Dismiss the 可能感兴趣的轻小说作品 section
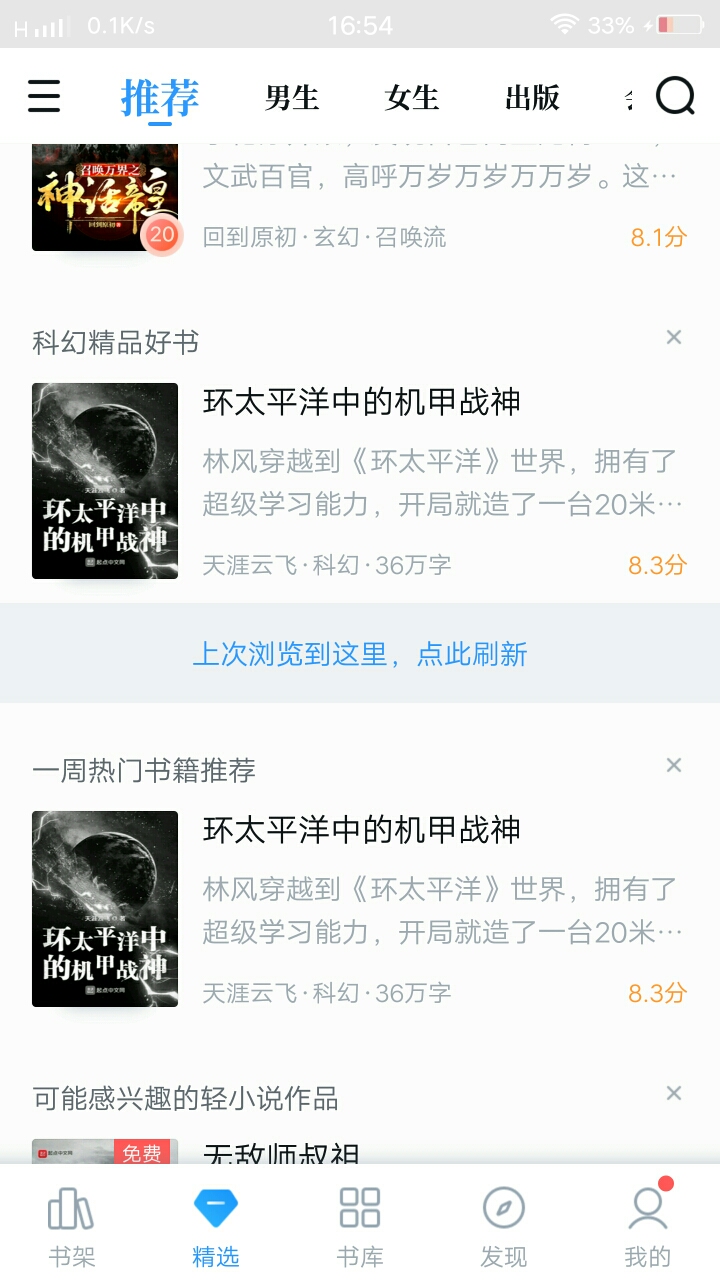The image size is (720, 1280). [674, 1094]
